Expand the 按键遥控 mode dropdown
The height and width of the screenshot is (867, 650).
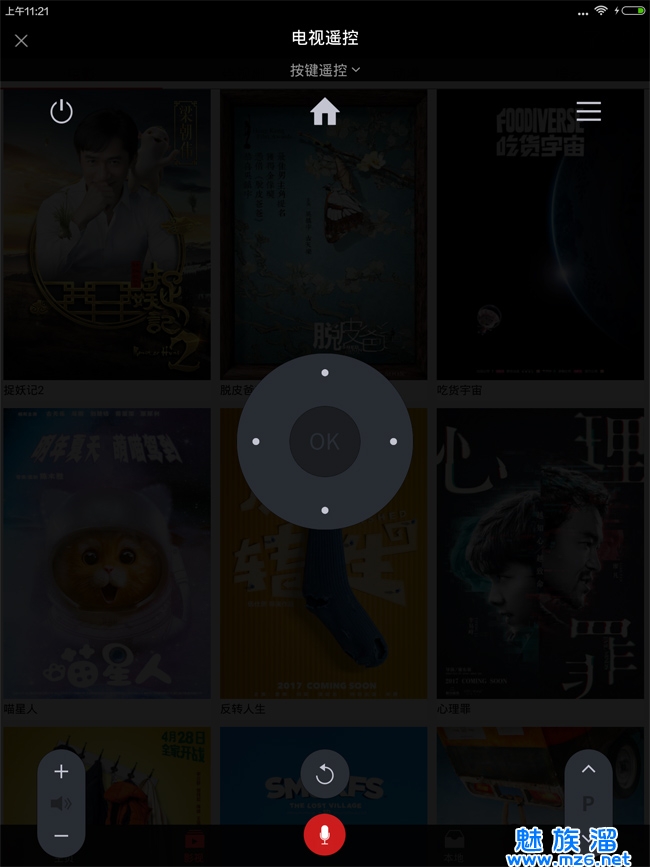click(325, 70)
